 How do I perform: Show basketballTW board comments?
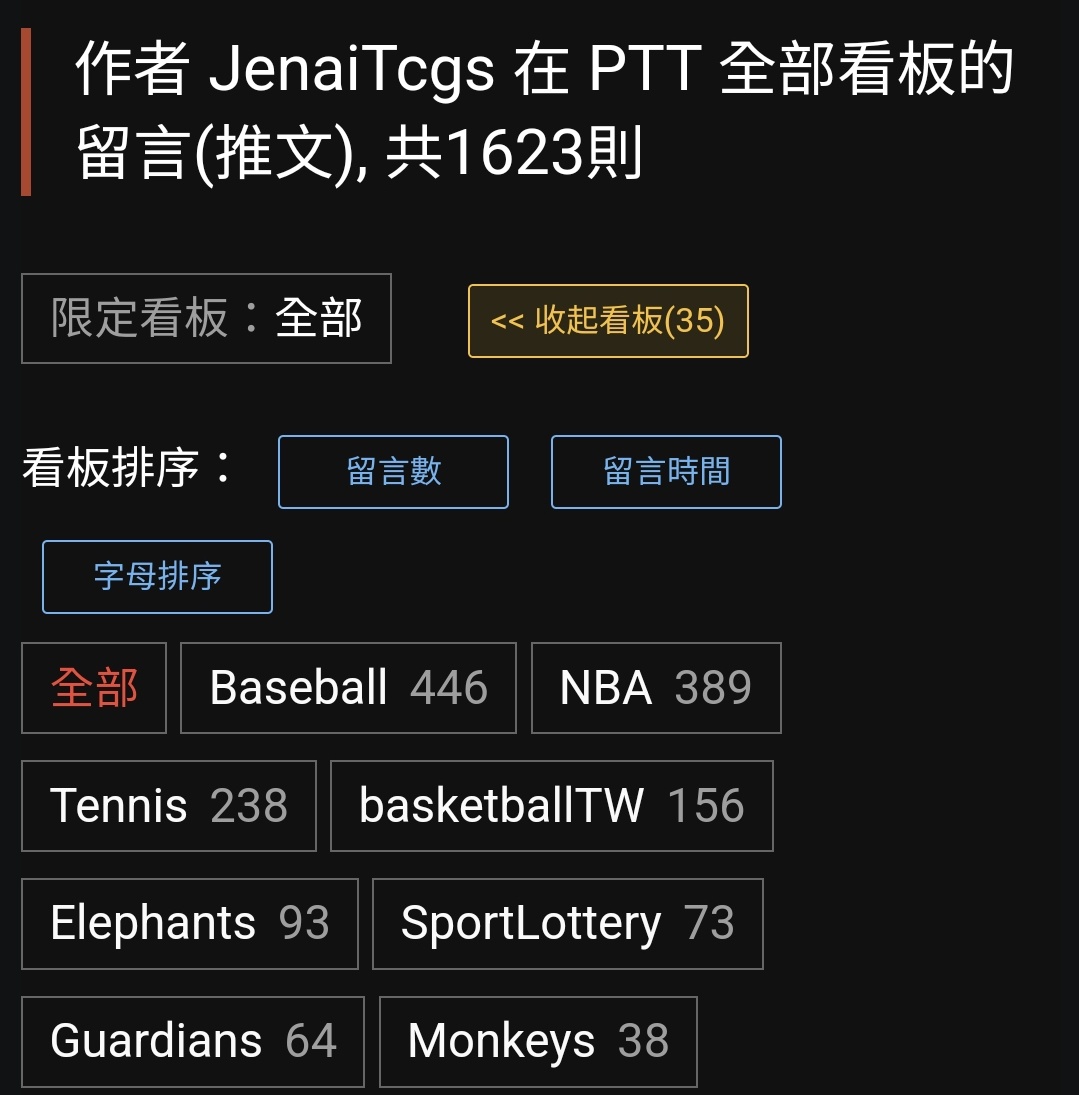coord(552,806)
